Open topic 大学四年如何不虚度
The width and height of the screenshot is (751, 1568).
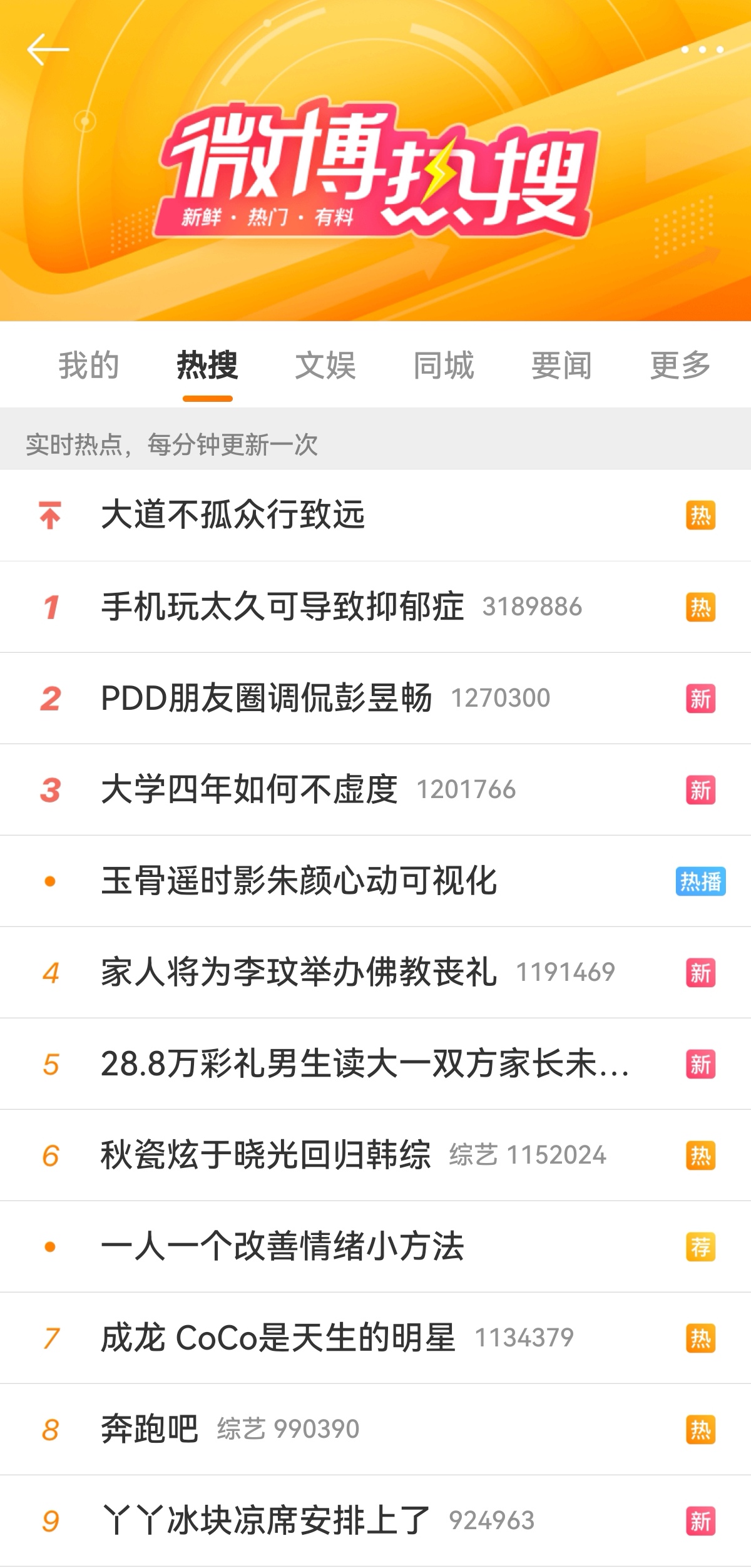[x=249, y=789]
